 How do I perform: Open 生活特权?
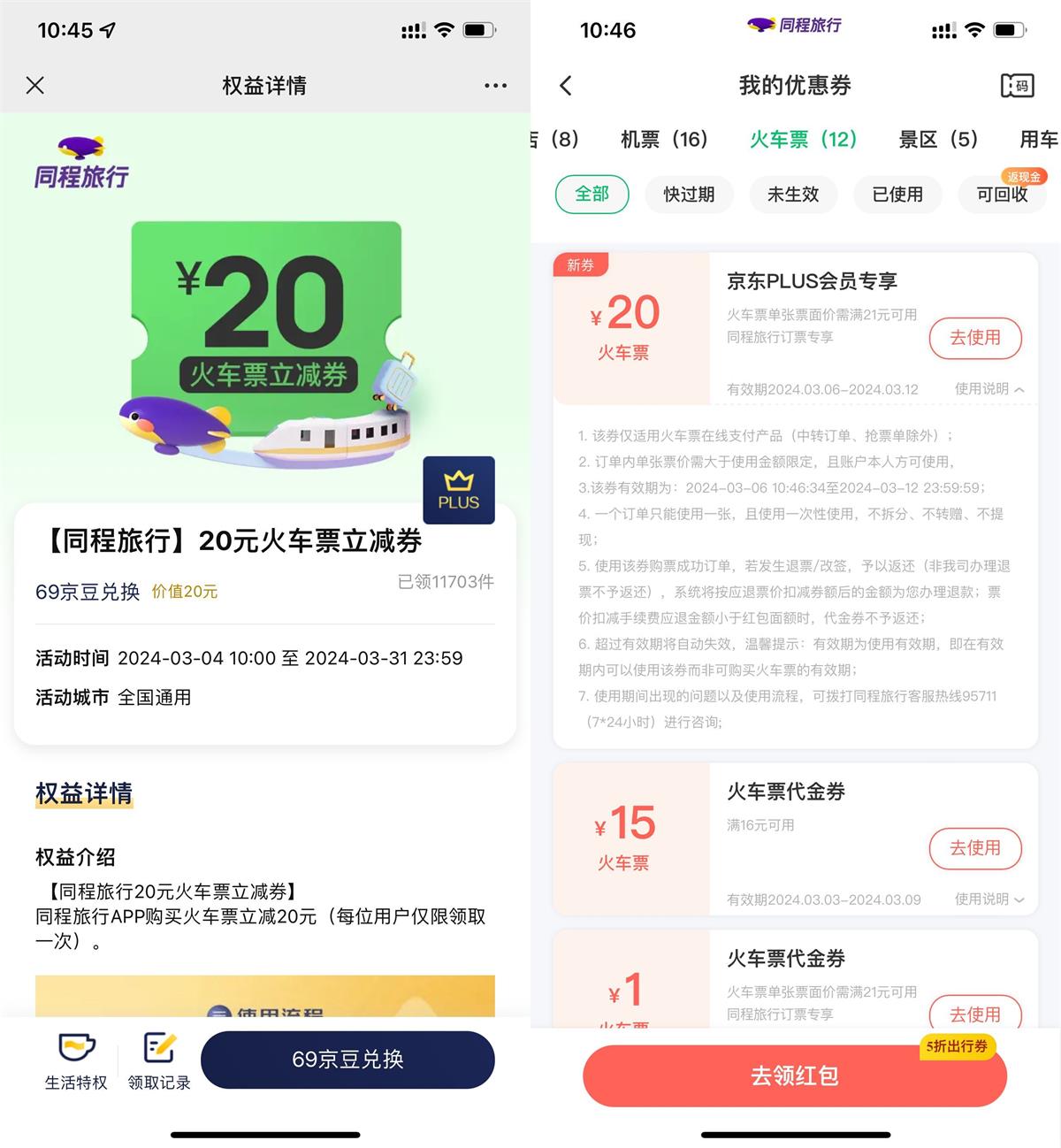[76, 1061]
